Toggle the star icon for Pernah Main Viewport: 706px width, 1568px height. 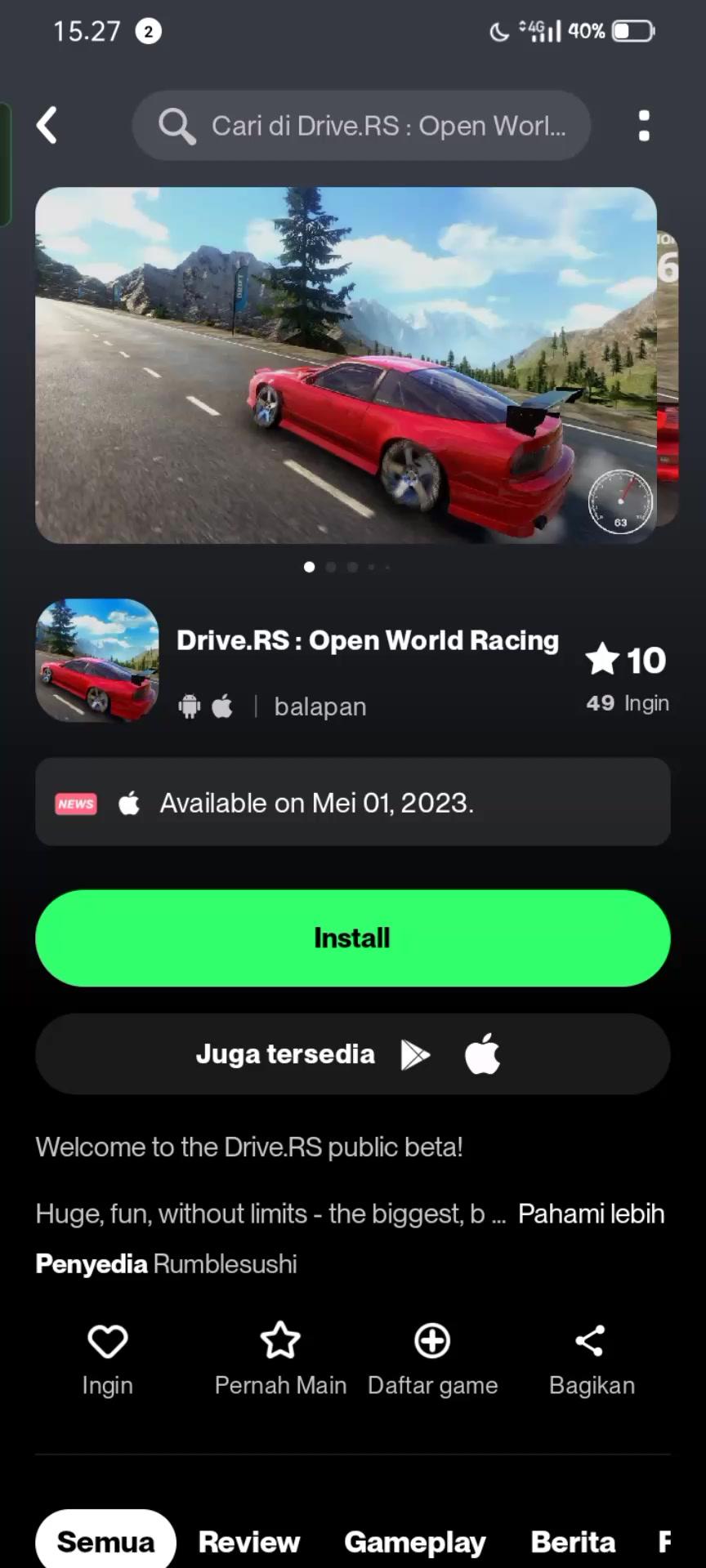(280, 1341)
